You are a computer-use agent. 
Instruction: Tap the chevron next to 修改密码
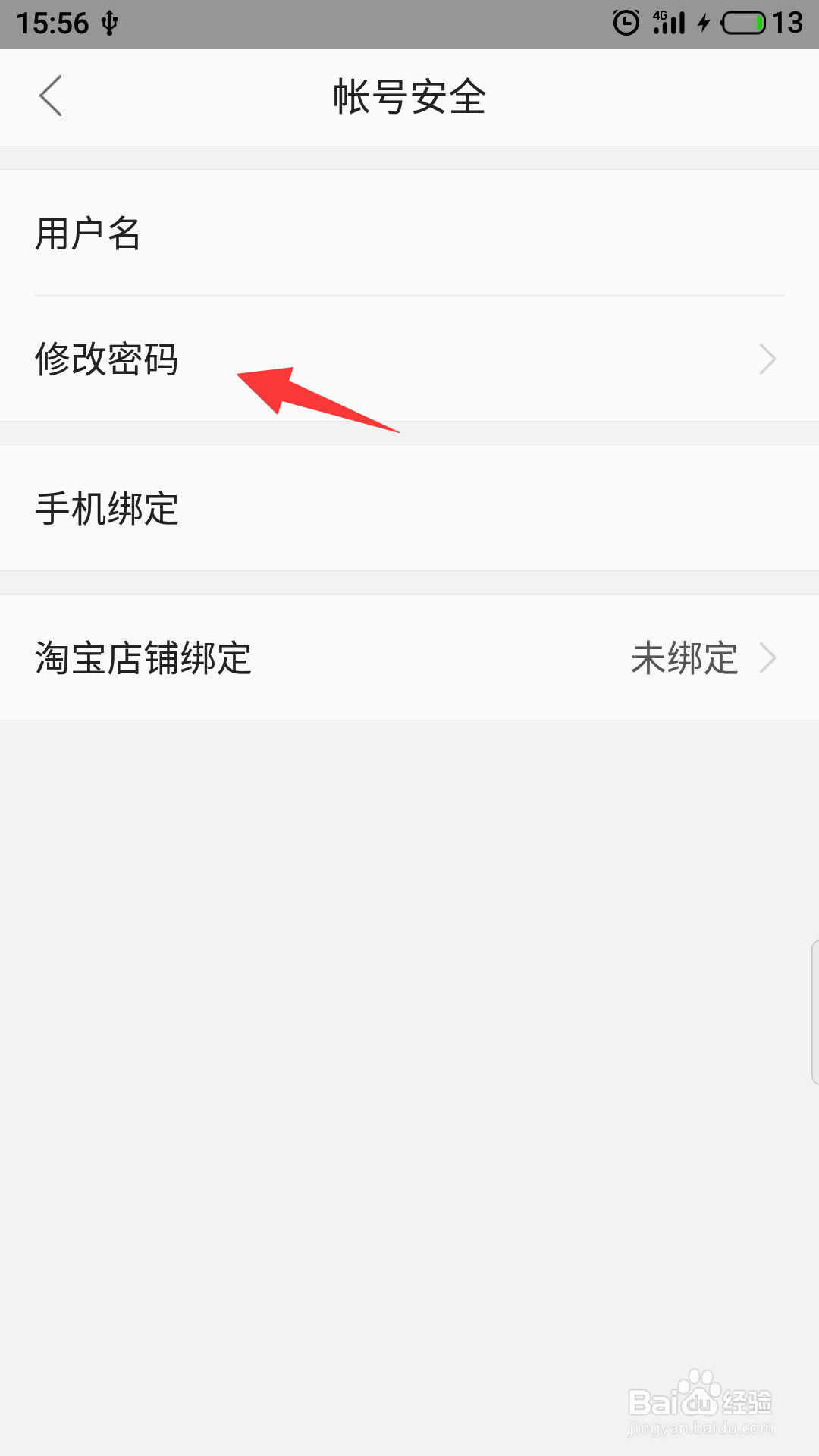point(769,359)
